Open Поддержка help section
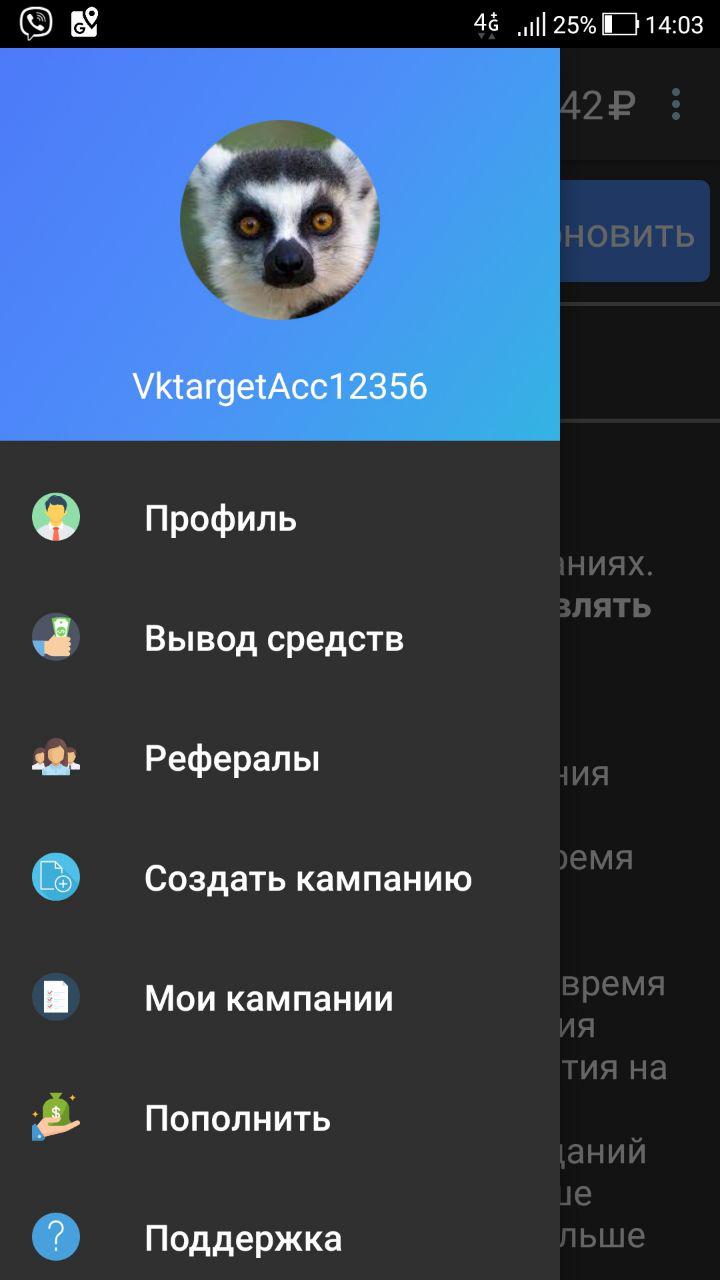This screenshot has width=720, height=1280. click(x=280, y=1238)
